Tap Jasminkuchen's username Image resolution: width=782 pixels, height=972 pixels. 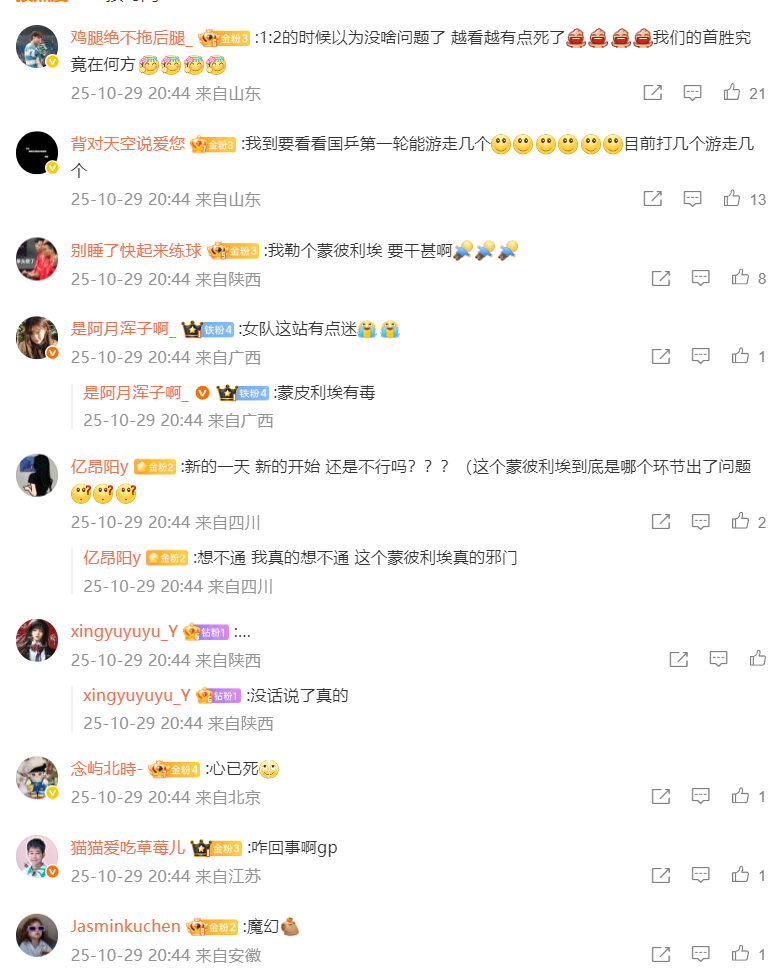(x=125, y=926)
